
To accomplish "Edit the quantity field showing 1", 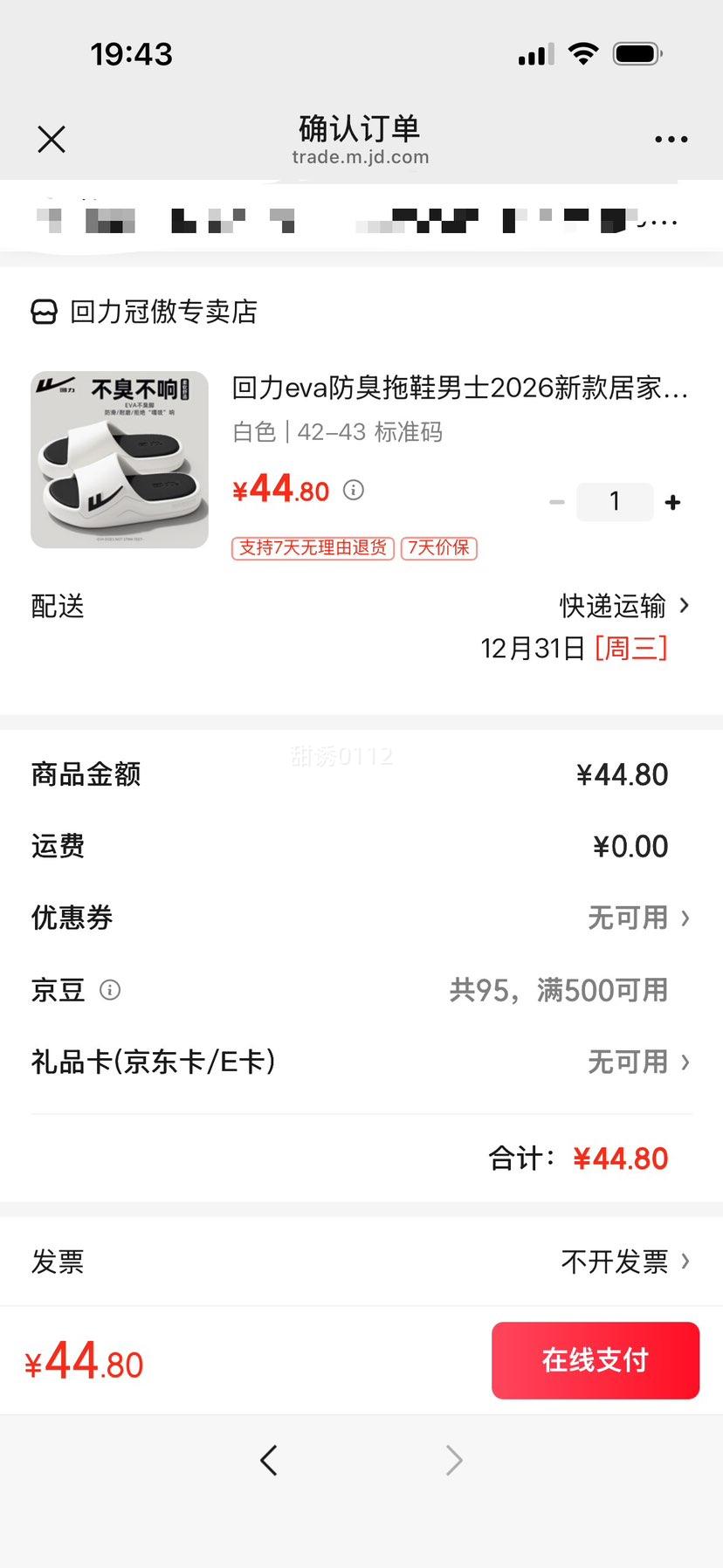I will coord(615,502).
